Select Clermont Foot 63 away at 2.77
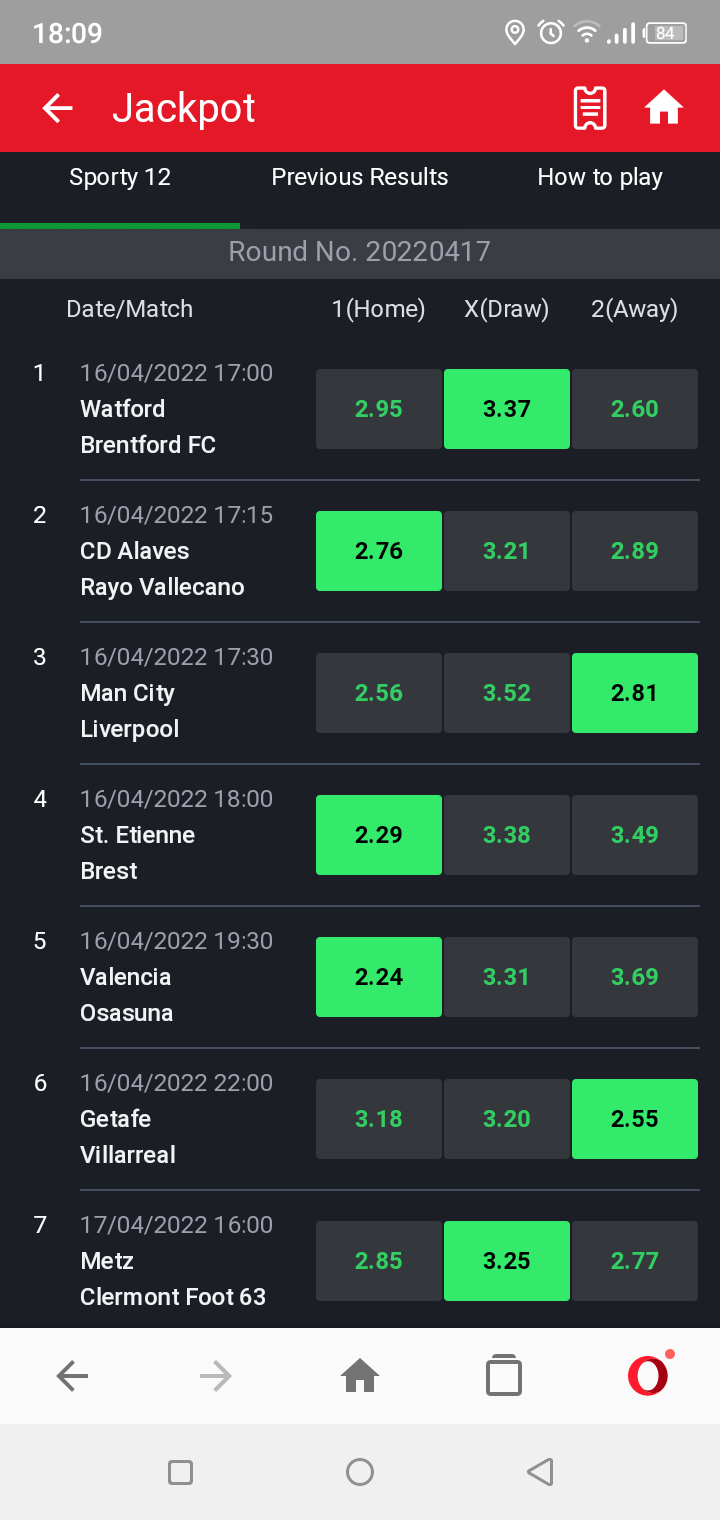 635,1261
